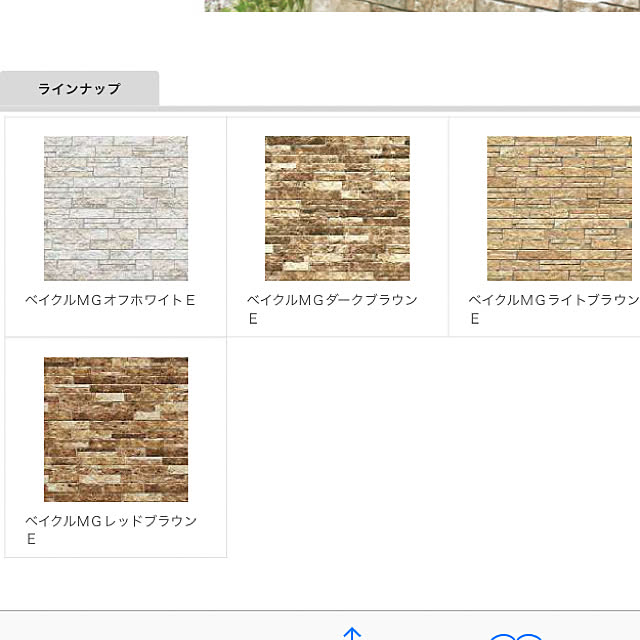The image size is (640, 640).
Task: Open ベイクルMGオフホワイトE product tile
Action: (116, 209)
